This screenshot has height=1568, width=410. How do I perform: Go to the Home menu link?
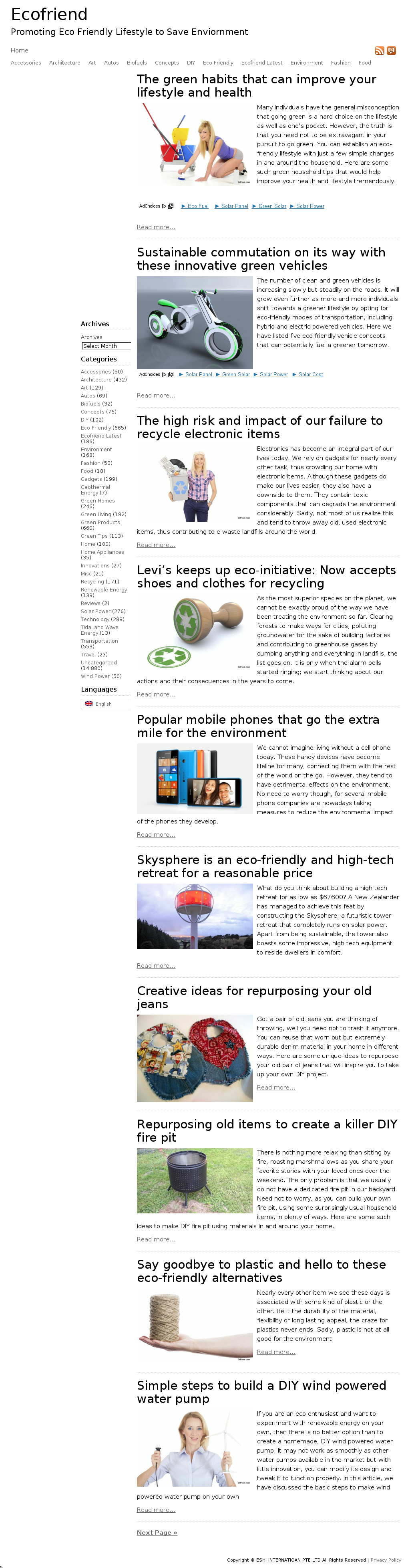(x=20, y=50)
